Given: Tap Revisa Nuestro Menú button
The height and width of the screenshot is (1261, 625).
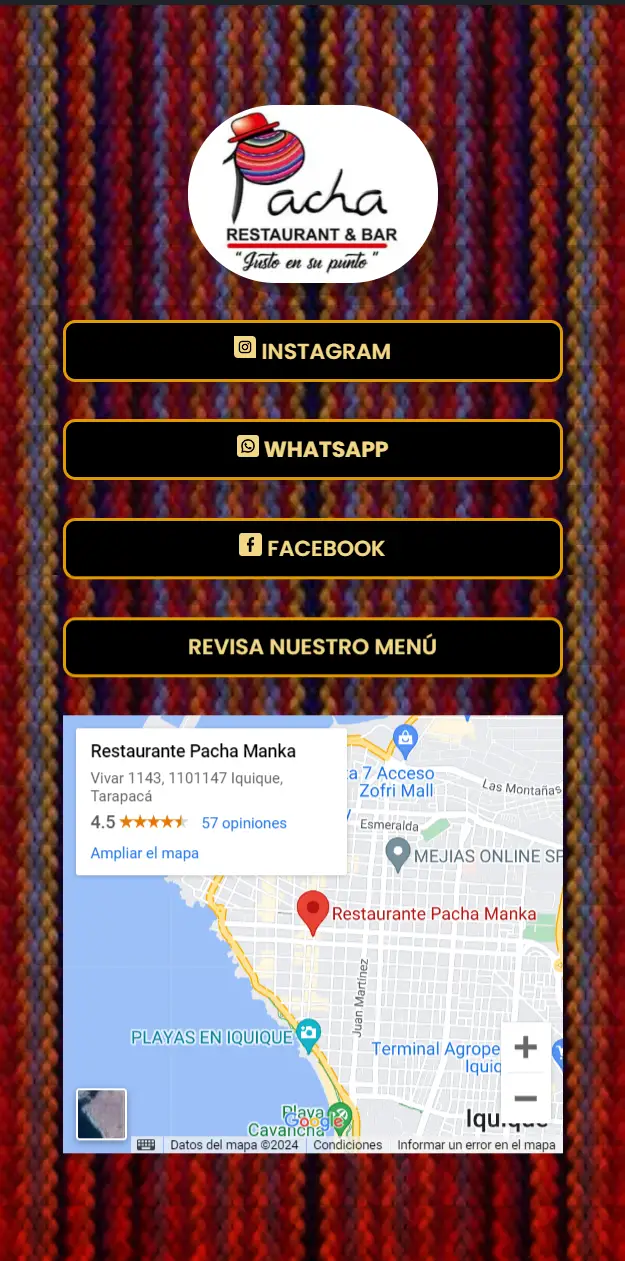Looking at the screenshot, I should coord(312,647).
